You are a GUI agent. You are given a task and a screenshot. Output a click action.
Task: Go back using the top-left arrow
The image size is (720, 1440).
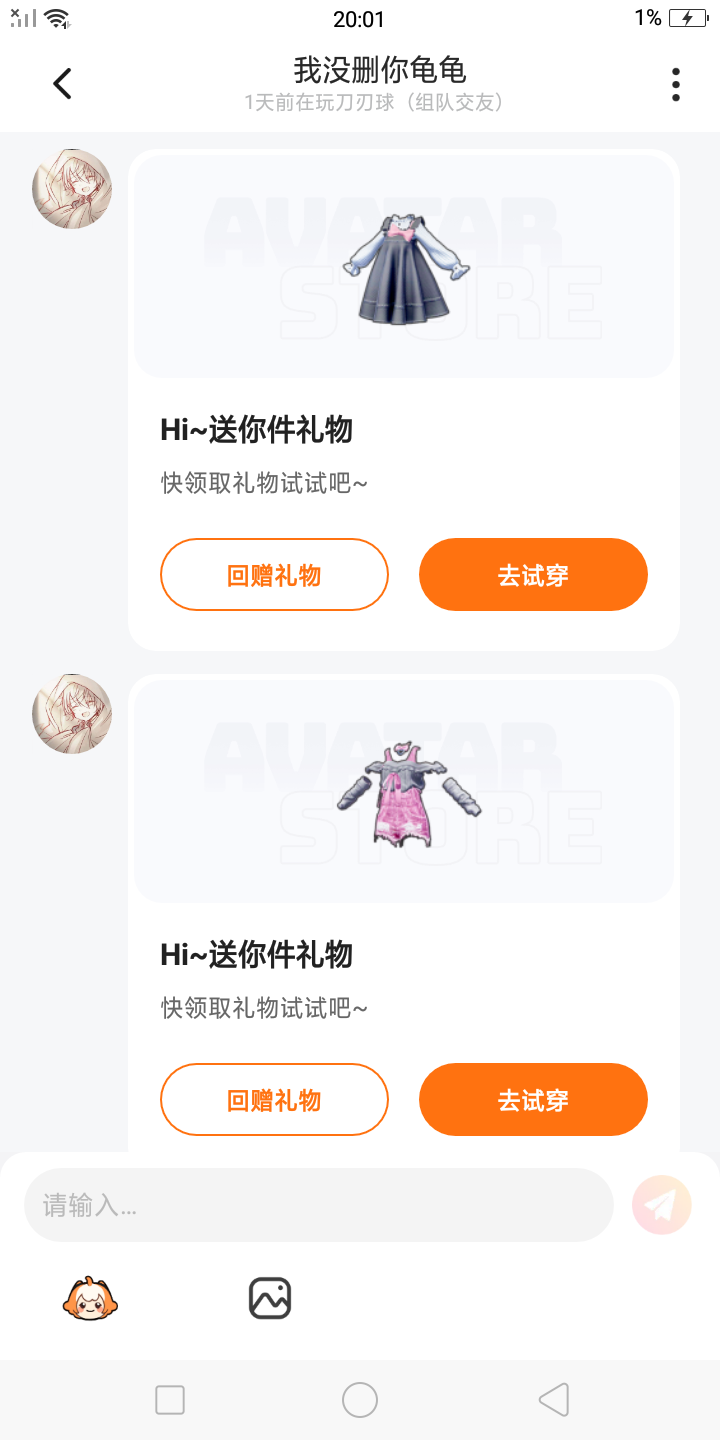(x=62, y=84)
